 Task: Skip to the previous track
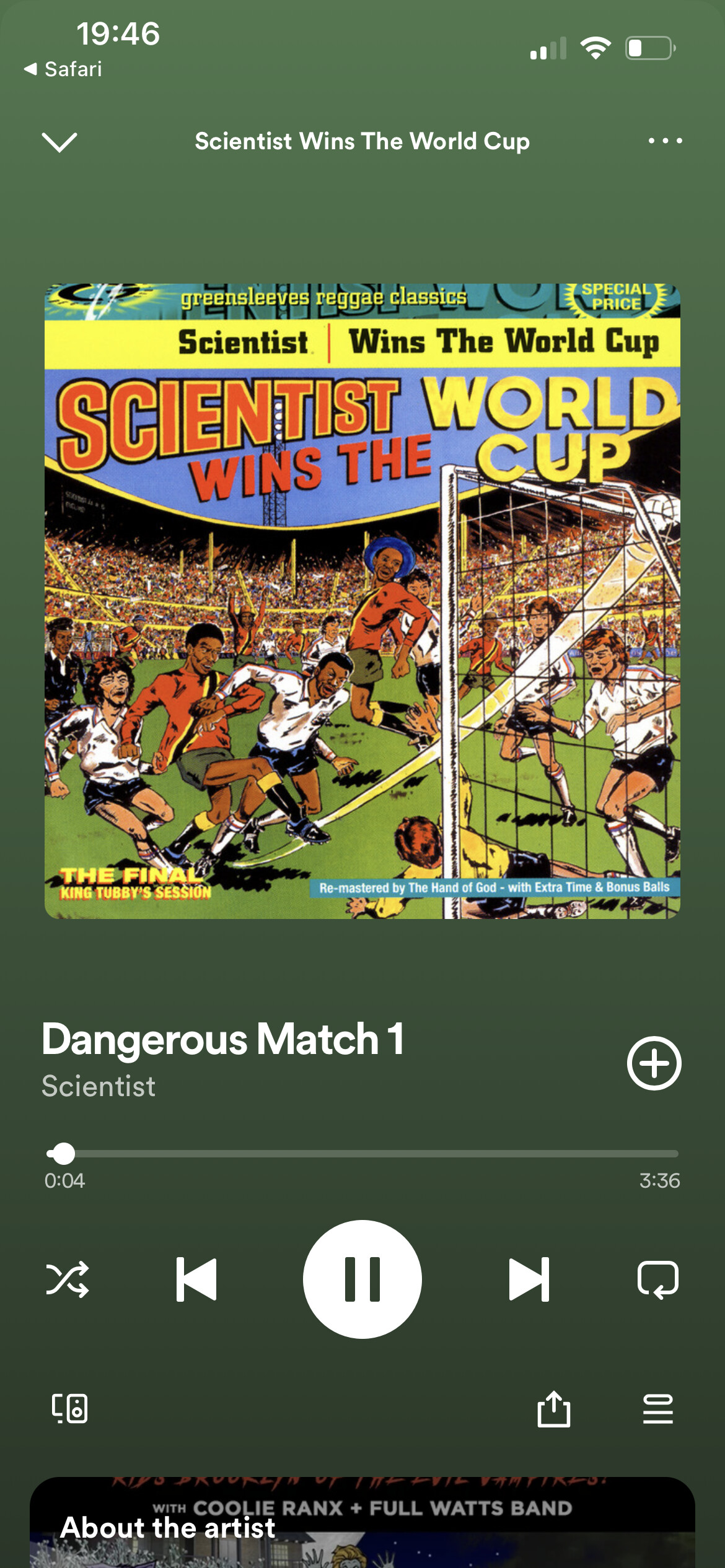coord(196,1279)
